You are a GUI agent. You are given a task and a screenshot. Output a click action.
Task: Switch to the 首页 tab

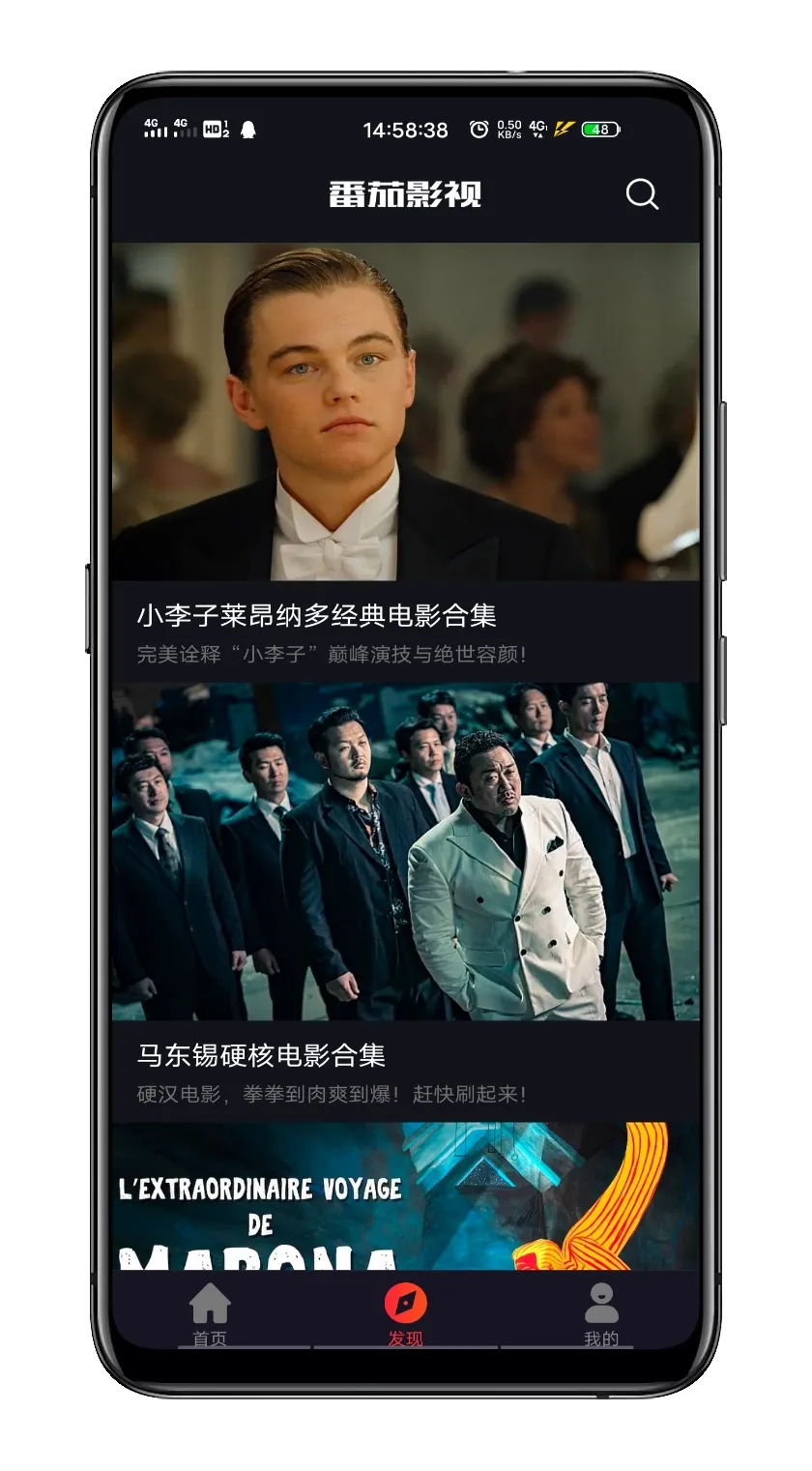coord(210,1313)
